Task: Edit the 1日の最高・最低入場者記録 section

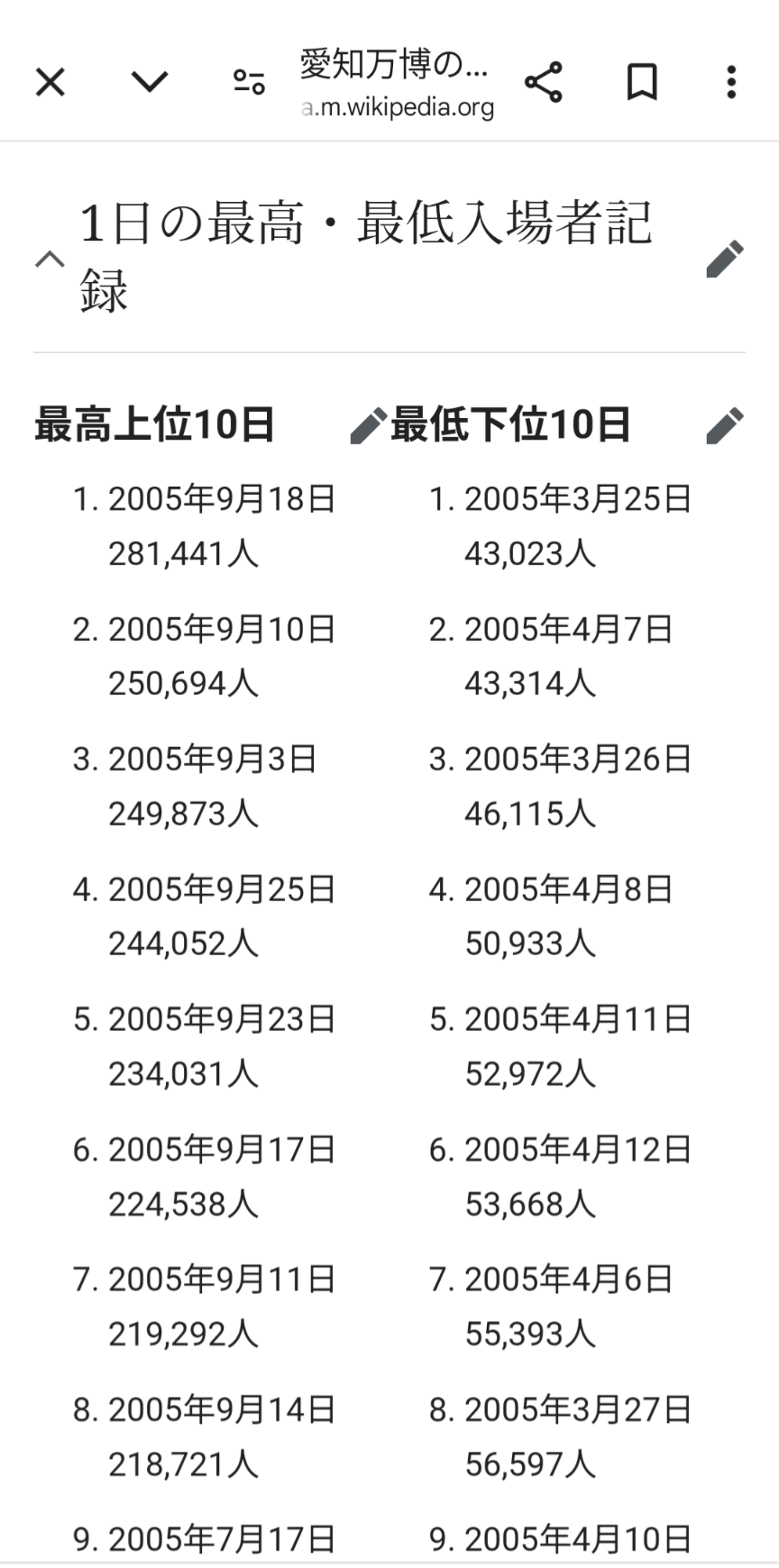Action: tap(725, 260)
